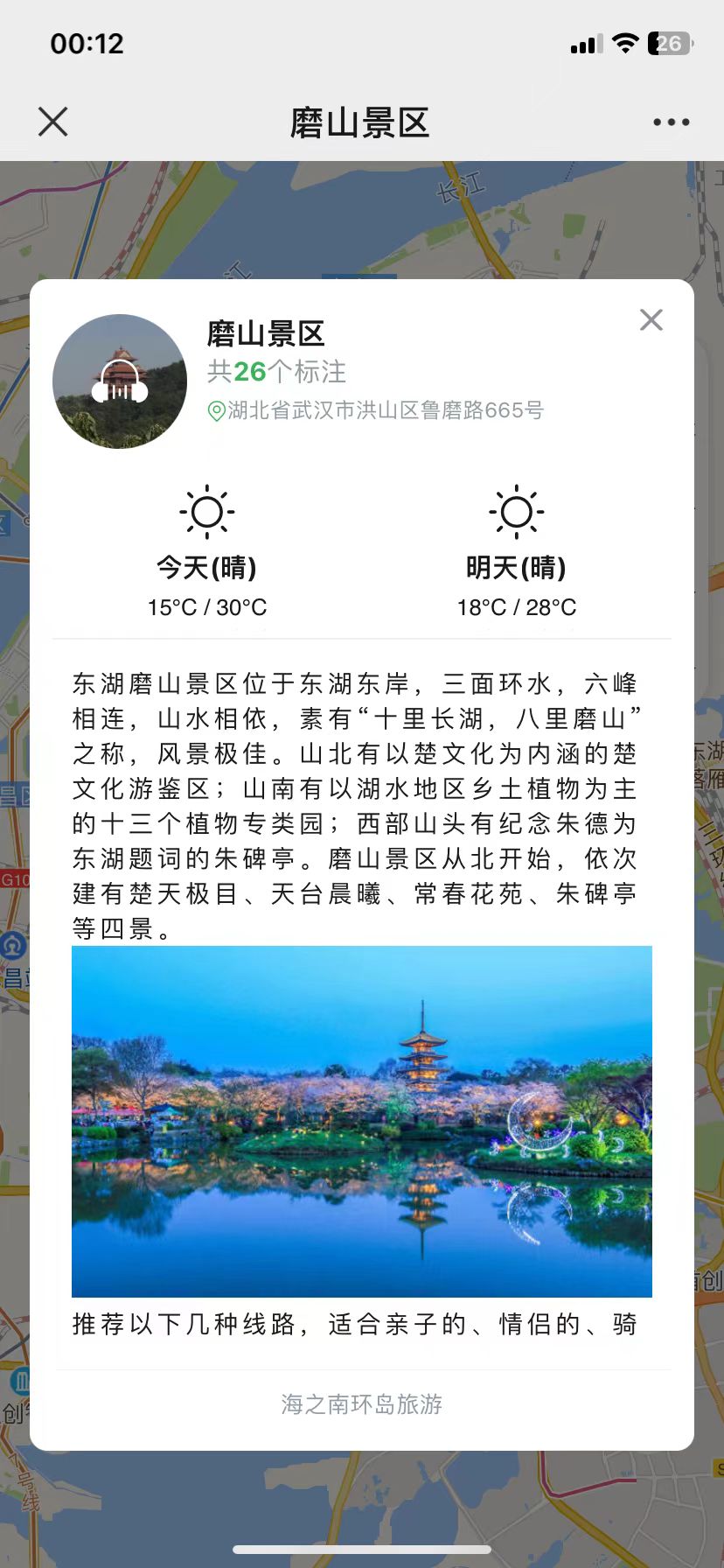Open the three-dot more options menu

[x=671, y=122]
